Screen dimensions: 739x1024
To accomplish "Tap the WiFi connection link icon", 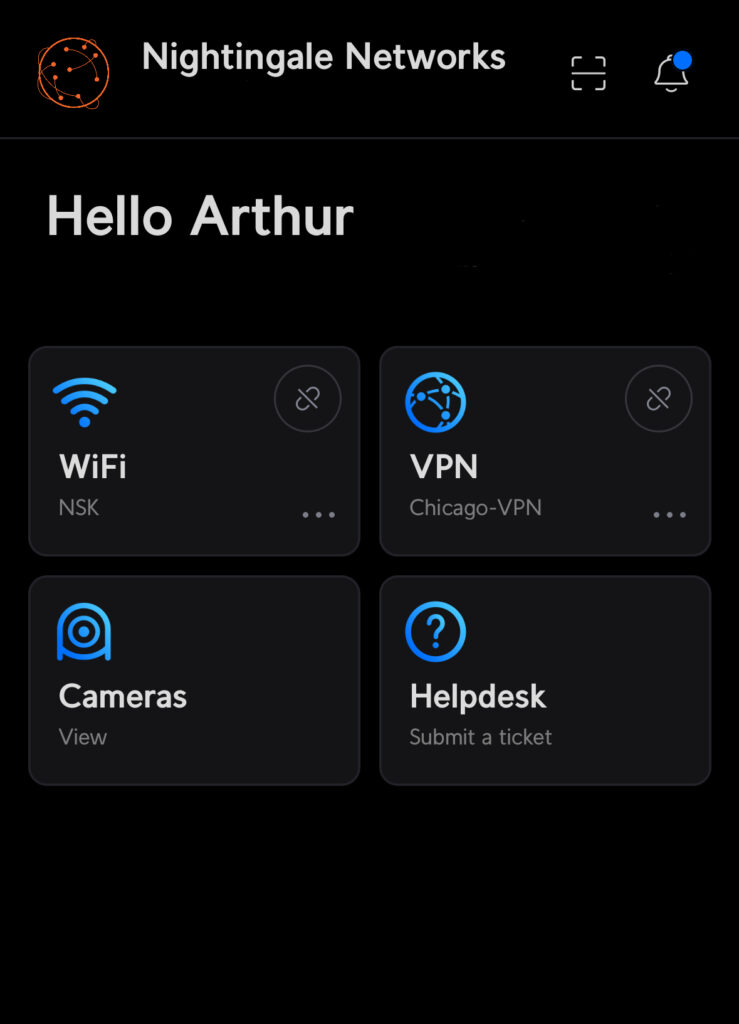I will click(x=308, y=399).
